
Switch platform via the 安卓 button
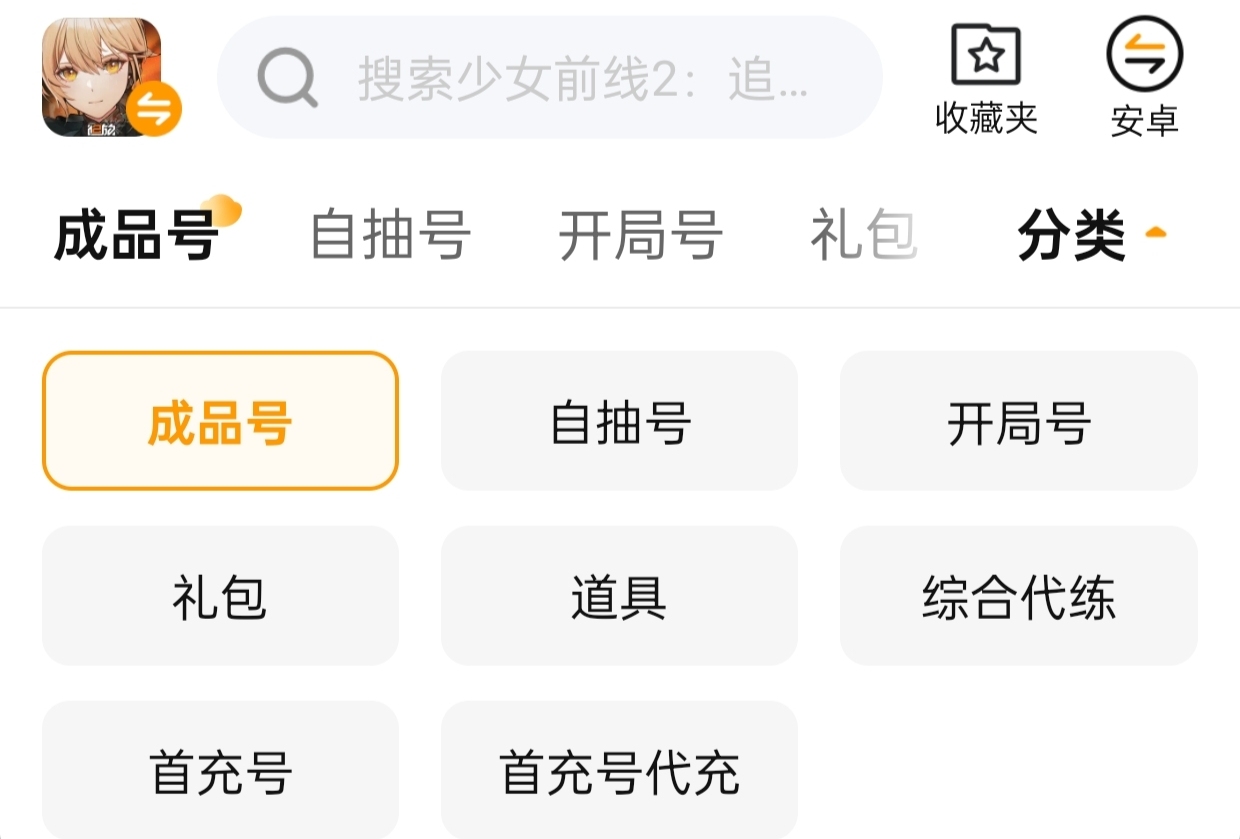(x=1144, y=78)
